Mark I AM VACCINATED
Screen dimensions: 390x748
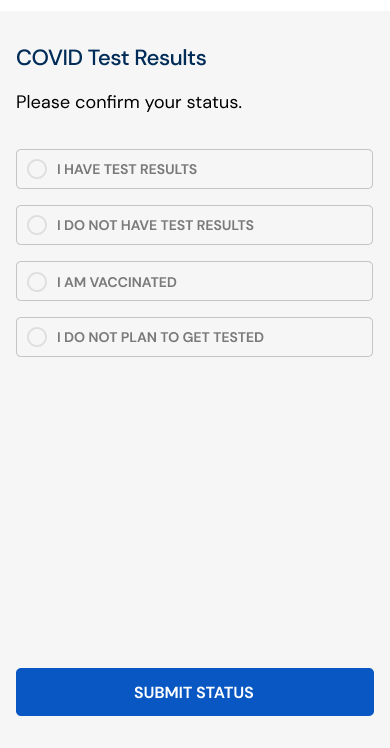click(x=195, y=281)
